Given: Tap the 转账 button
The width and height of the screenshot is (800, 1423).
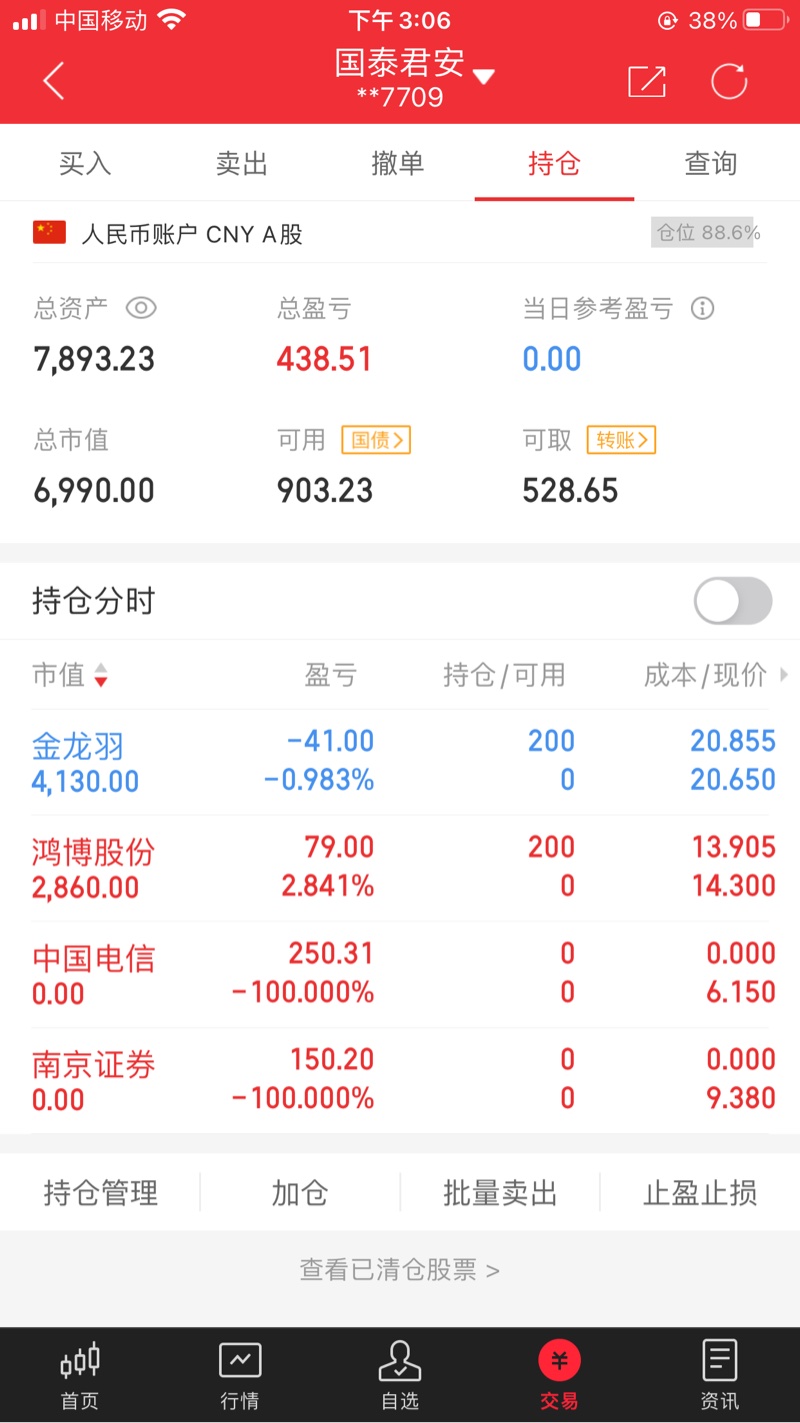Looking at the screenshot, I should coord(621,440).
